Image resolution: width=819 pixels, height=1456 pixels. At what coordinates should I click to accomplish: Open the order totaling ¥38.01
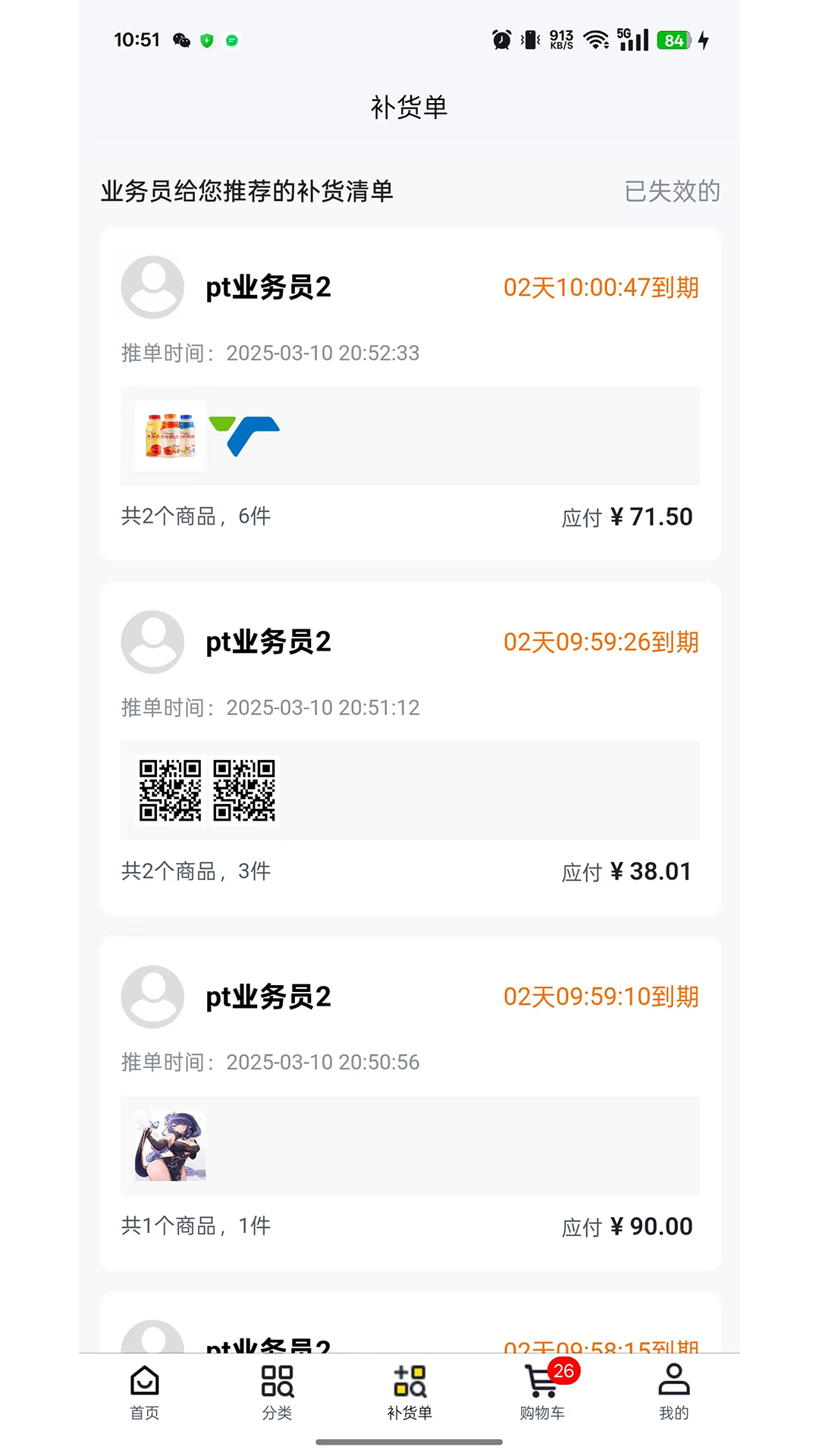(x=409, y=747)
